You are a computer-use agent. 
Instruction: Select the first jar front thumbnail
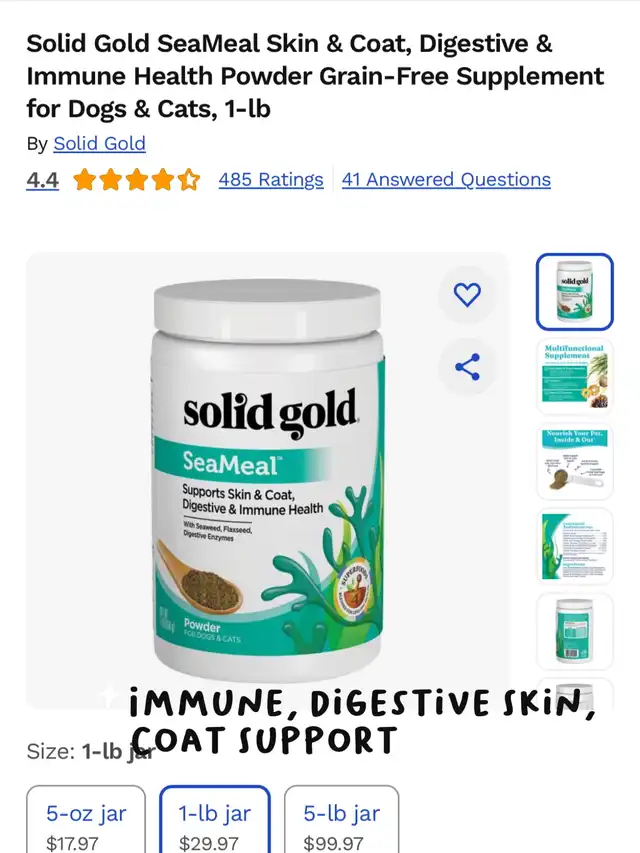574,291
